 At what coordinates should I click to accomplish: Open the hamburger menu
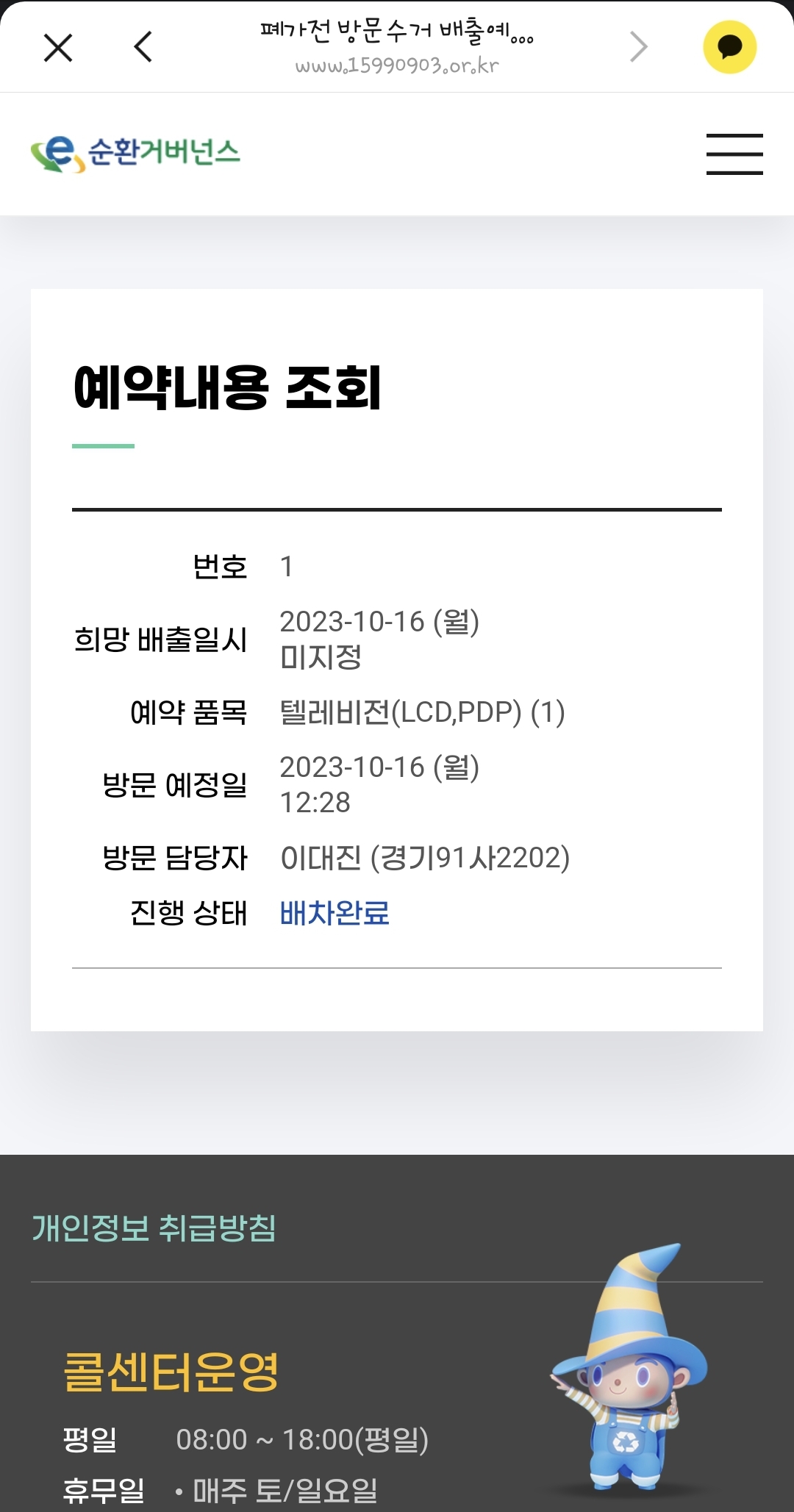pos(734,154)
